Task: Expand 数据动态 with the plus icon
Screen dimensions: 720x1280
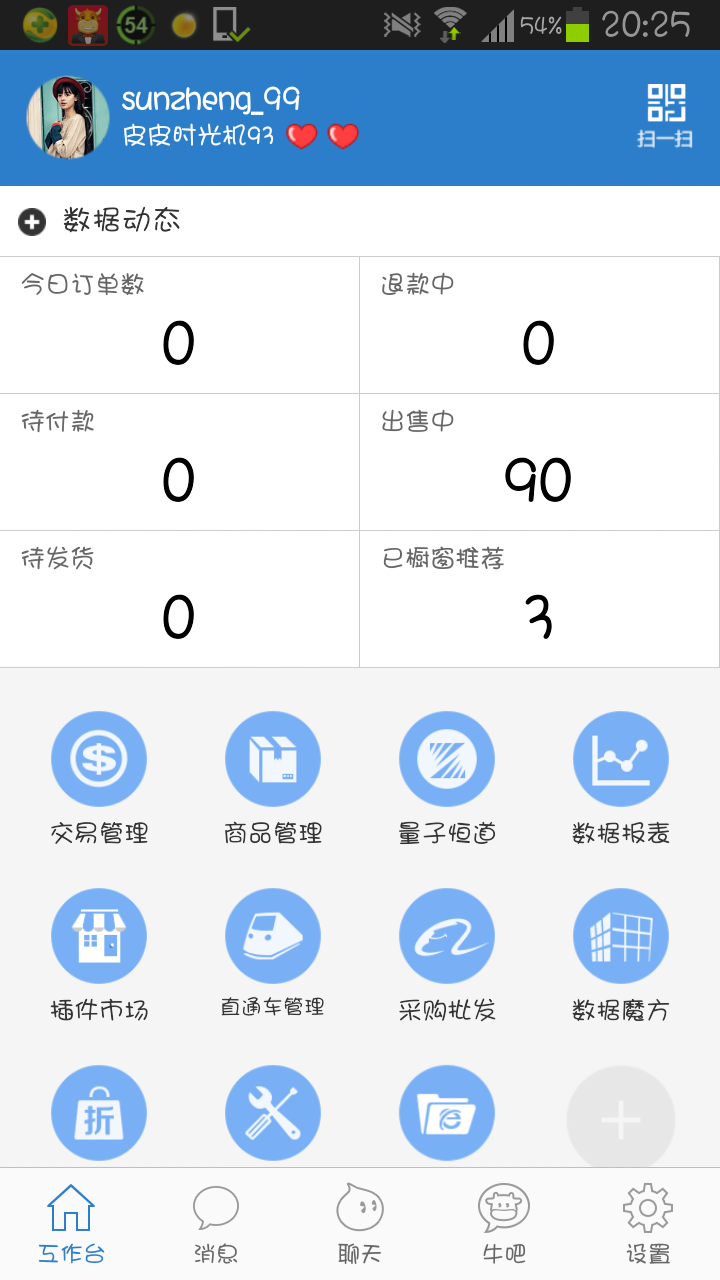Action: (x=32, y=222)
